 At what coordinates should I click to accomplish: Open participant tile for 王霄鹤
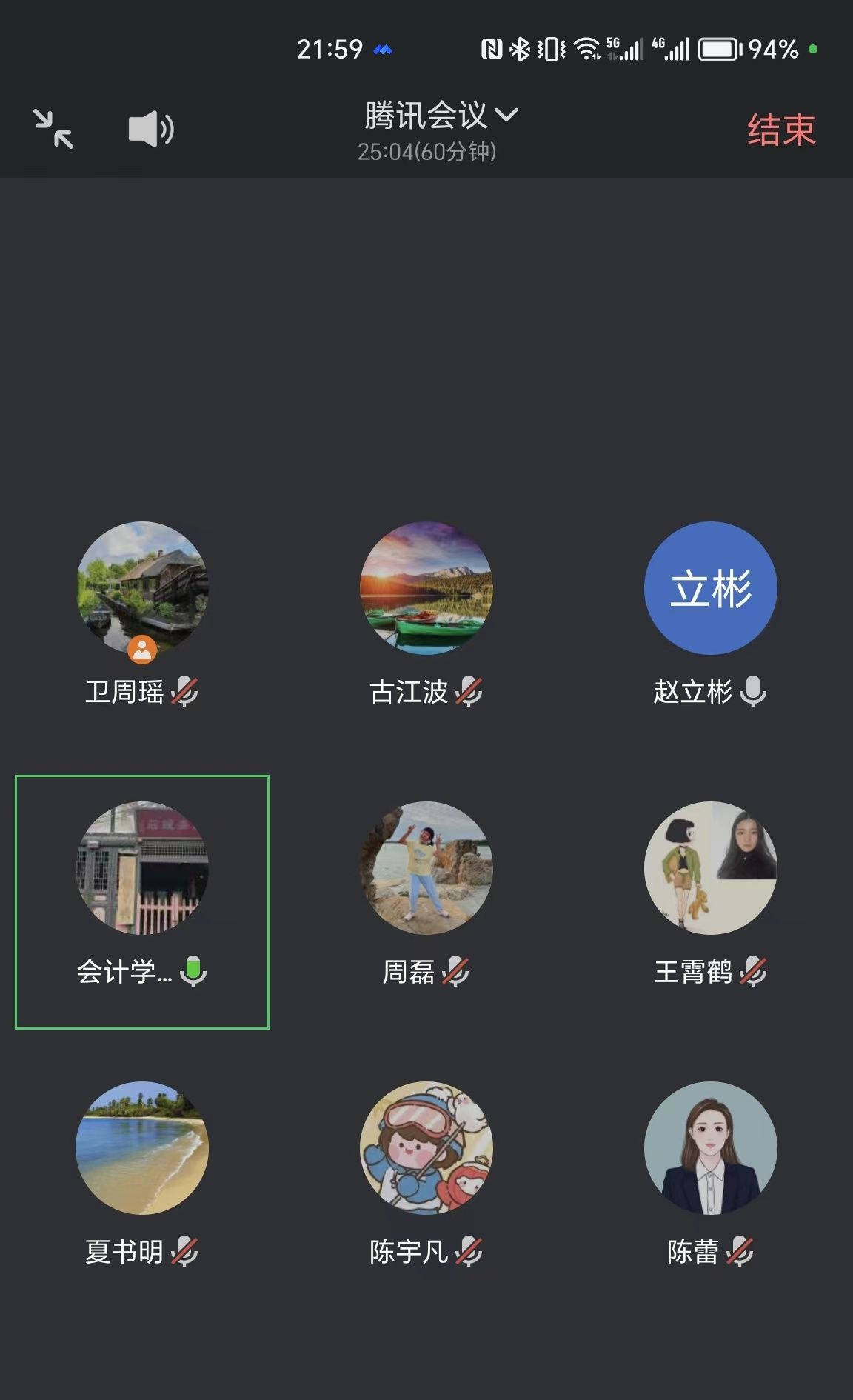point(710,868)
